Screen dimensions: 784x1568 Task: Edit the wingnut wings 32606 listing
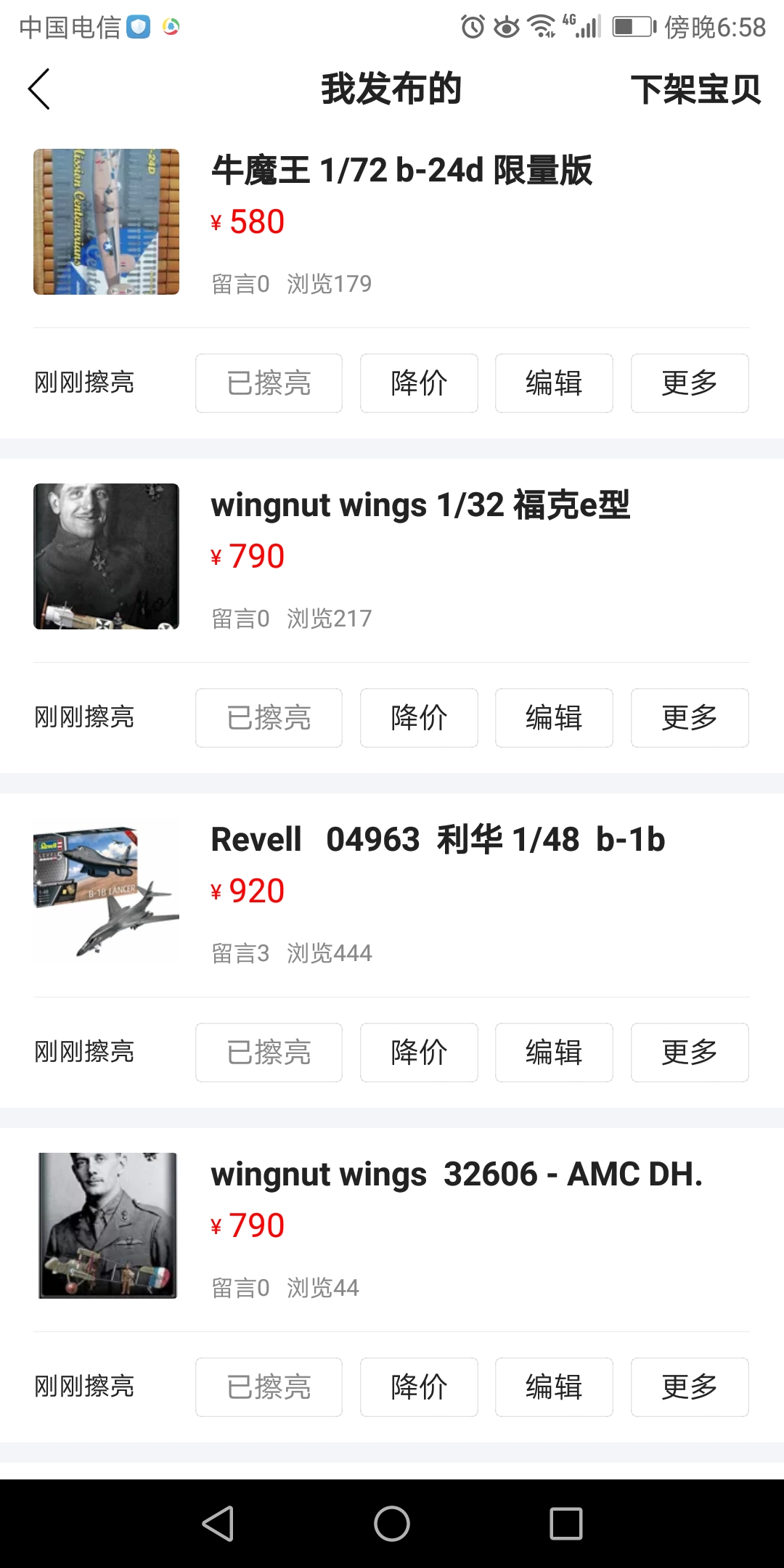pos(554,1387)
